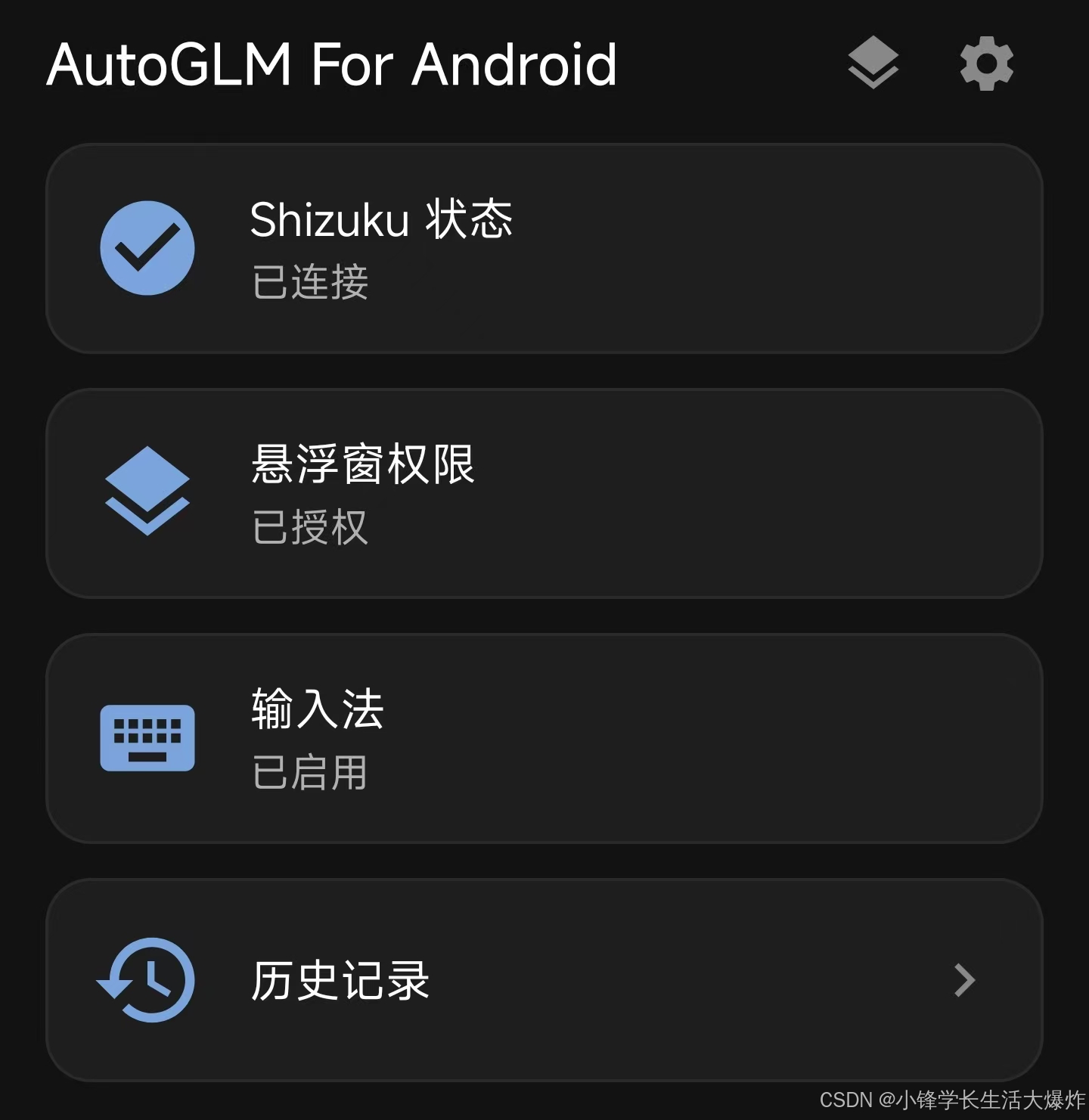This screenshot has height=1120, width=1089.
Task: Open the settings gear
Action: click(986, 64)
